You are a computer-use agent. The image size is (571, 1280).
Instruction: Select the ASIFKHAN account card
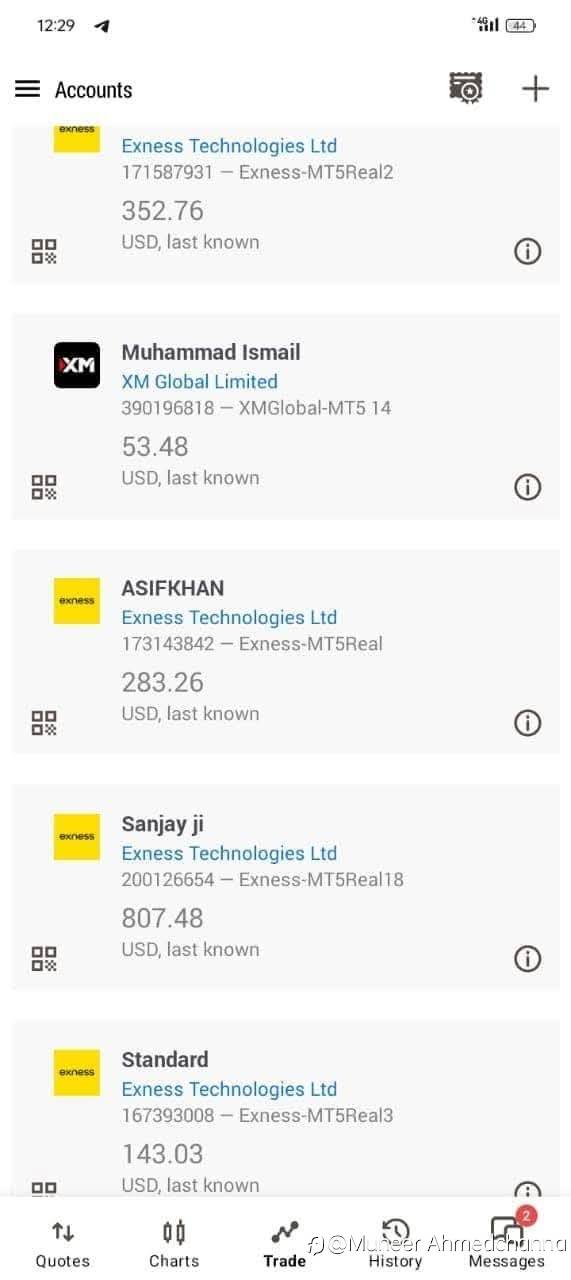coord(285,652)
